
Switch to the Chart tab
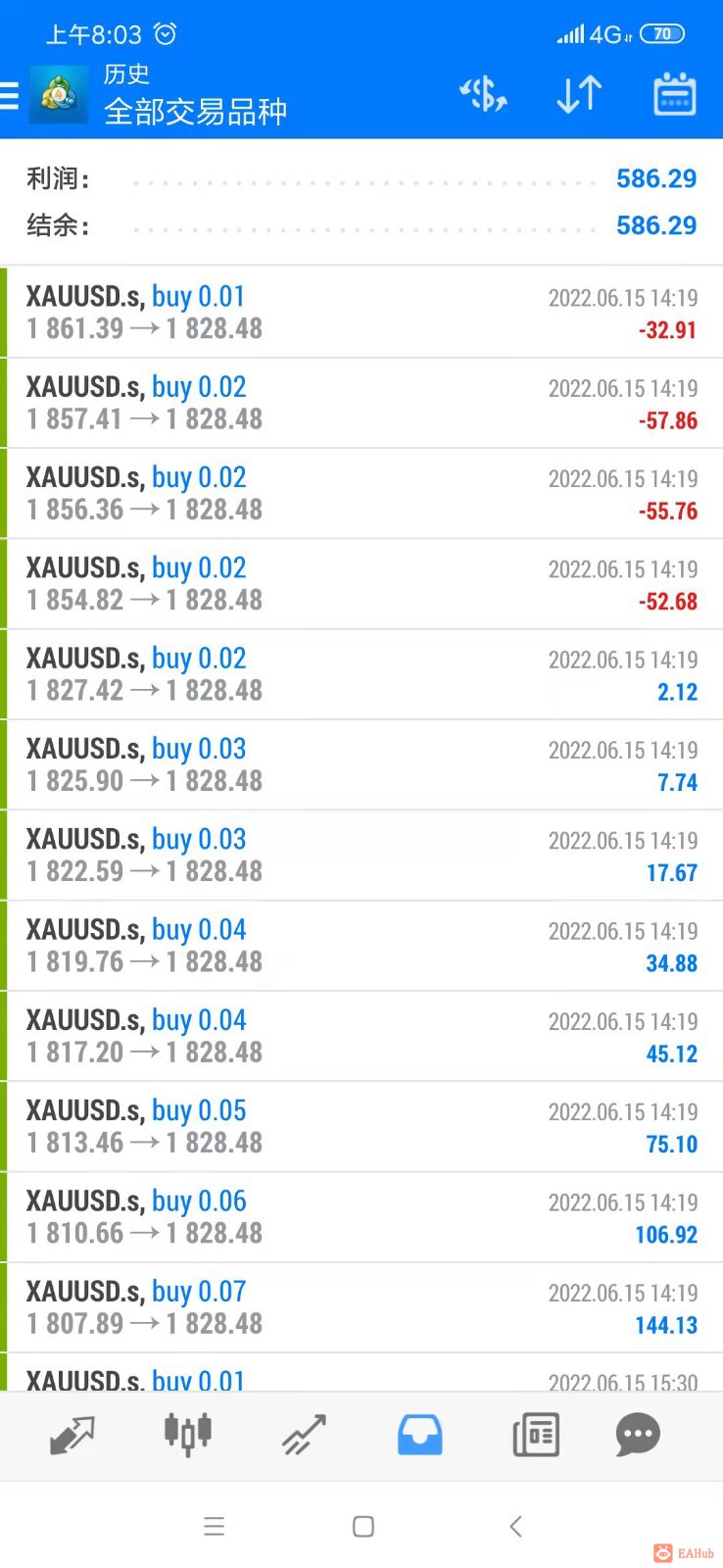[187, 1434]
